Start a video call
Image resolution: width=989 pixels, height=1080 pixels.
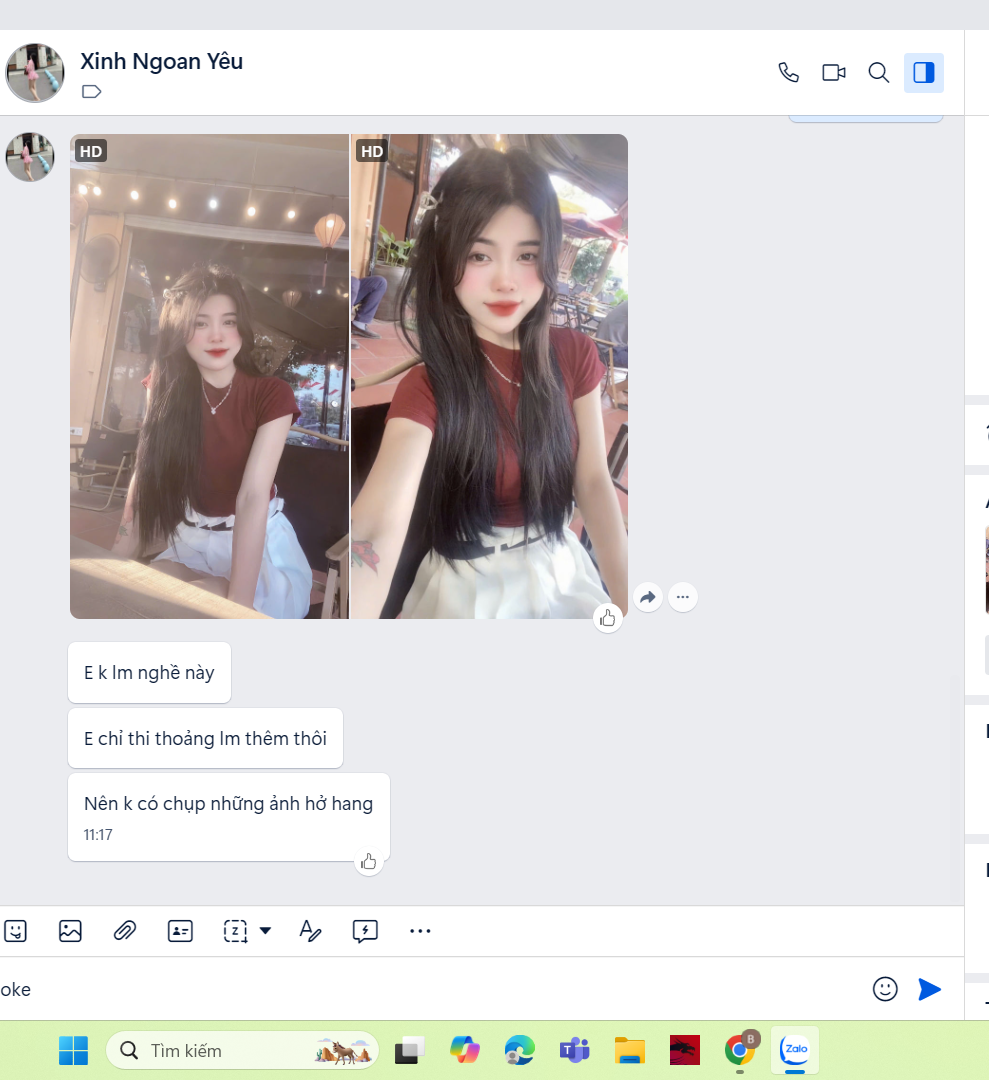point(833,73)
